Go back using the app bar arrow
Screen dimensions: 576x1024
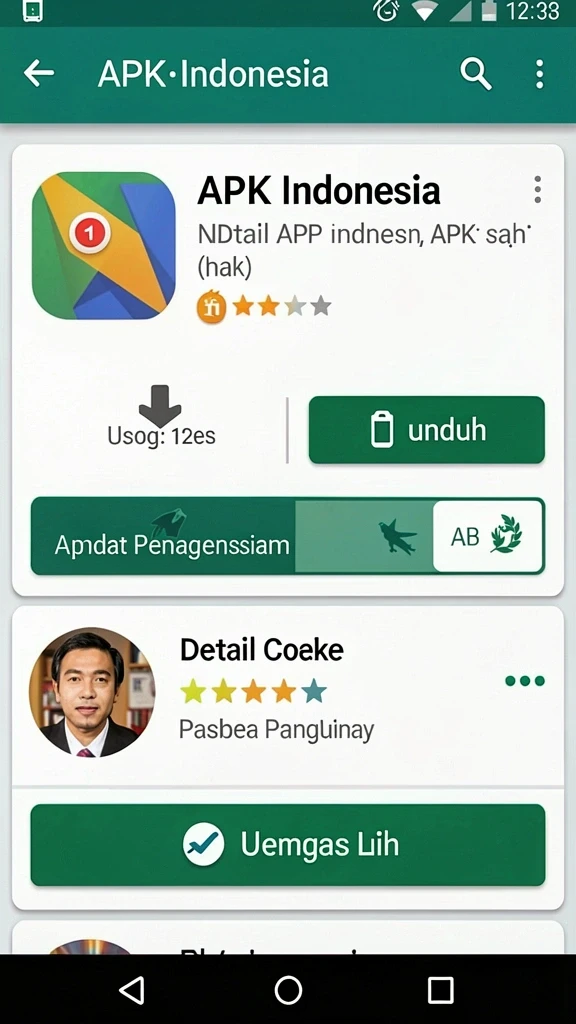[x=39, y=74]
